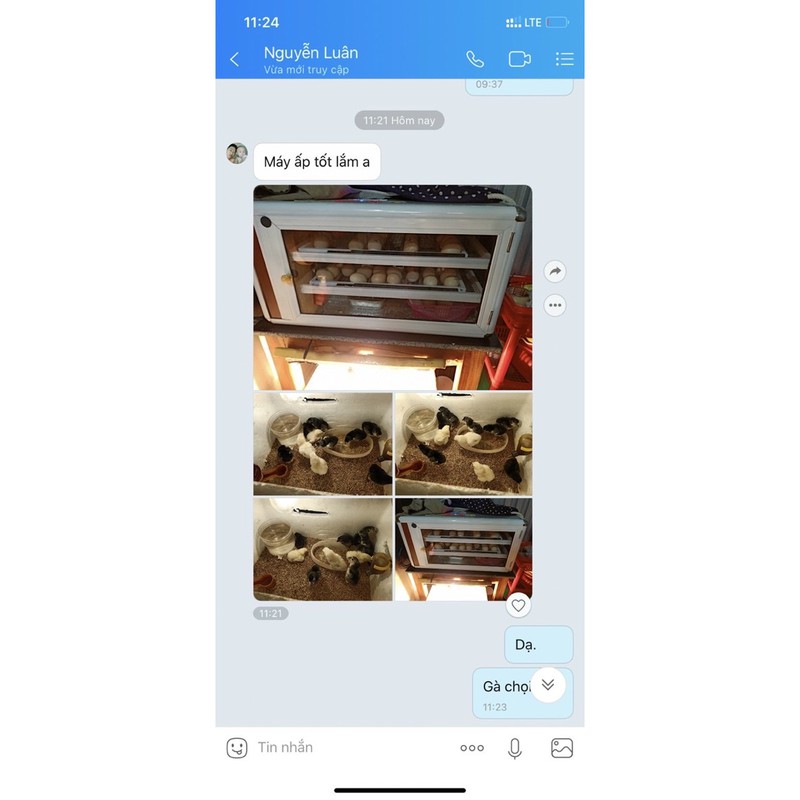Image resolution: width=800 pixels, height=800 pixels.
Task: Go back from Nguyễn Luân chat
Action: point(235,60)
